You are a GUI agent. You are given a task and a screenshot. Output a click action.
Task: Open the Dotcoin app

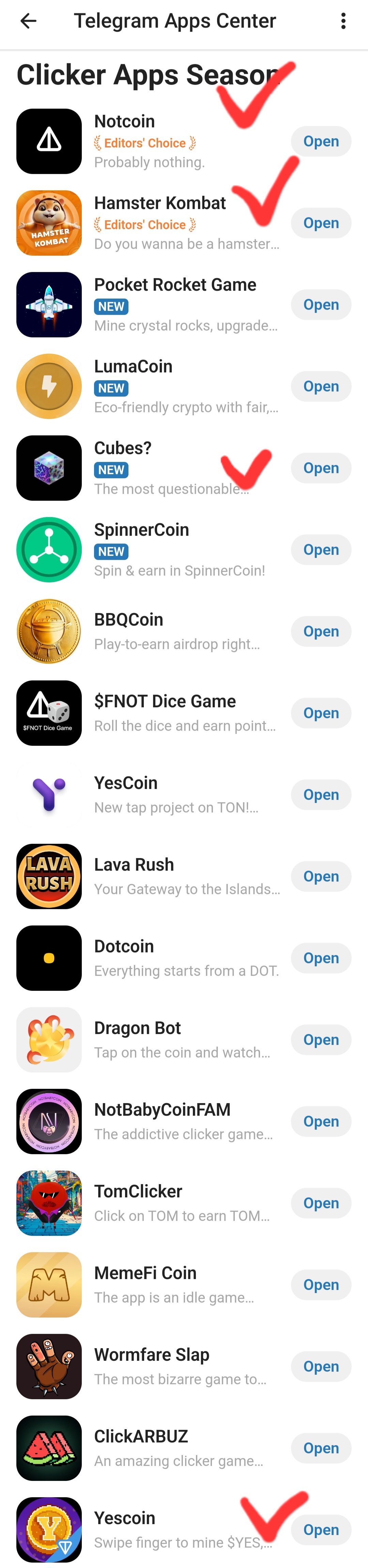click(x=321, y=958)
